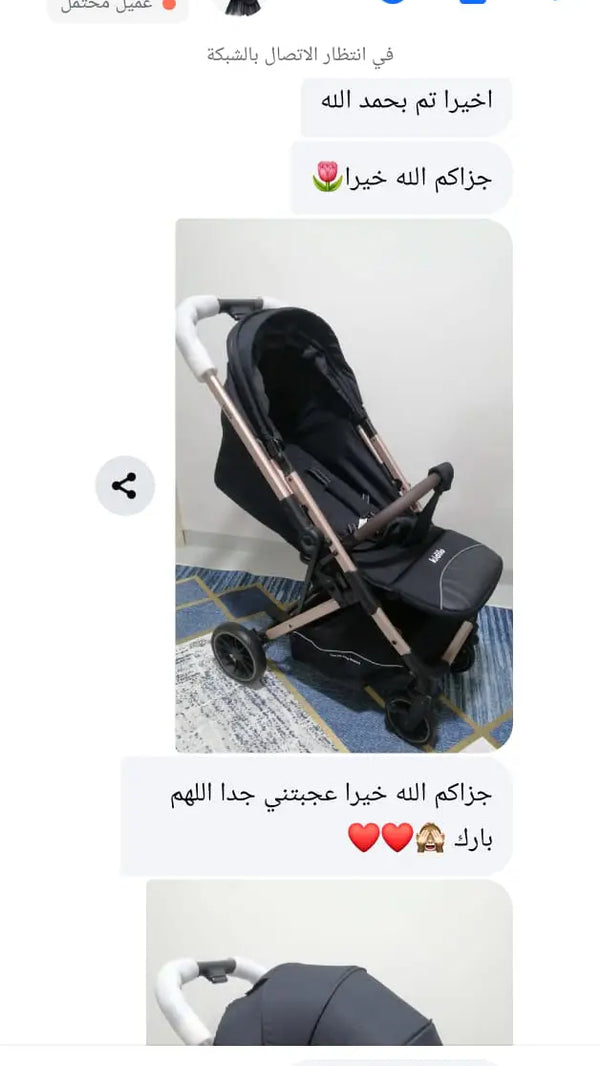Open the عميل محتمل label chip

click(118, 7)
